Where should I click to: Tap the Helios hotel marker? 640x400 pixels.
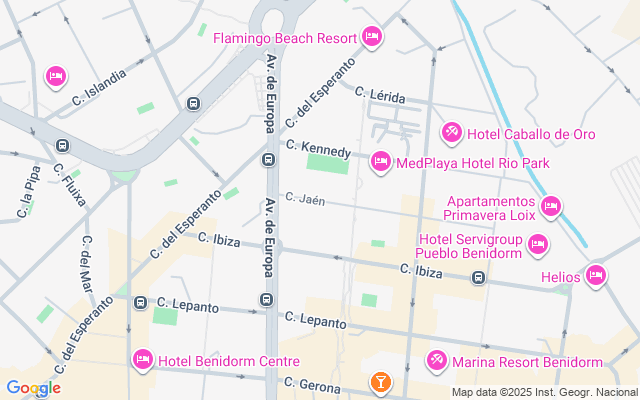597,274
